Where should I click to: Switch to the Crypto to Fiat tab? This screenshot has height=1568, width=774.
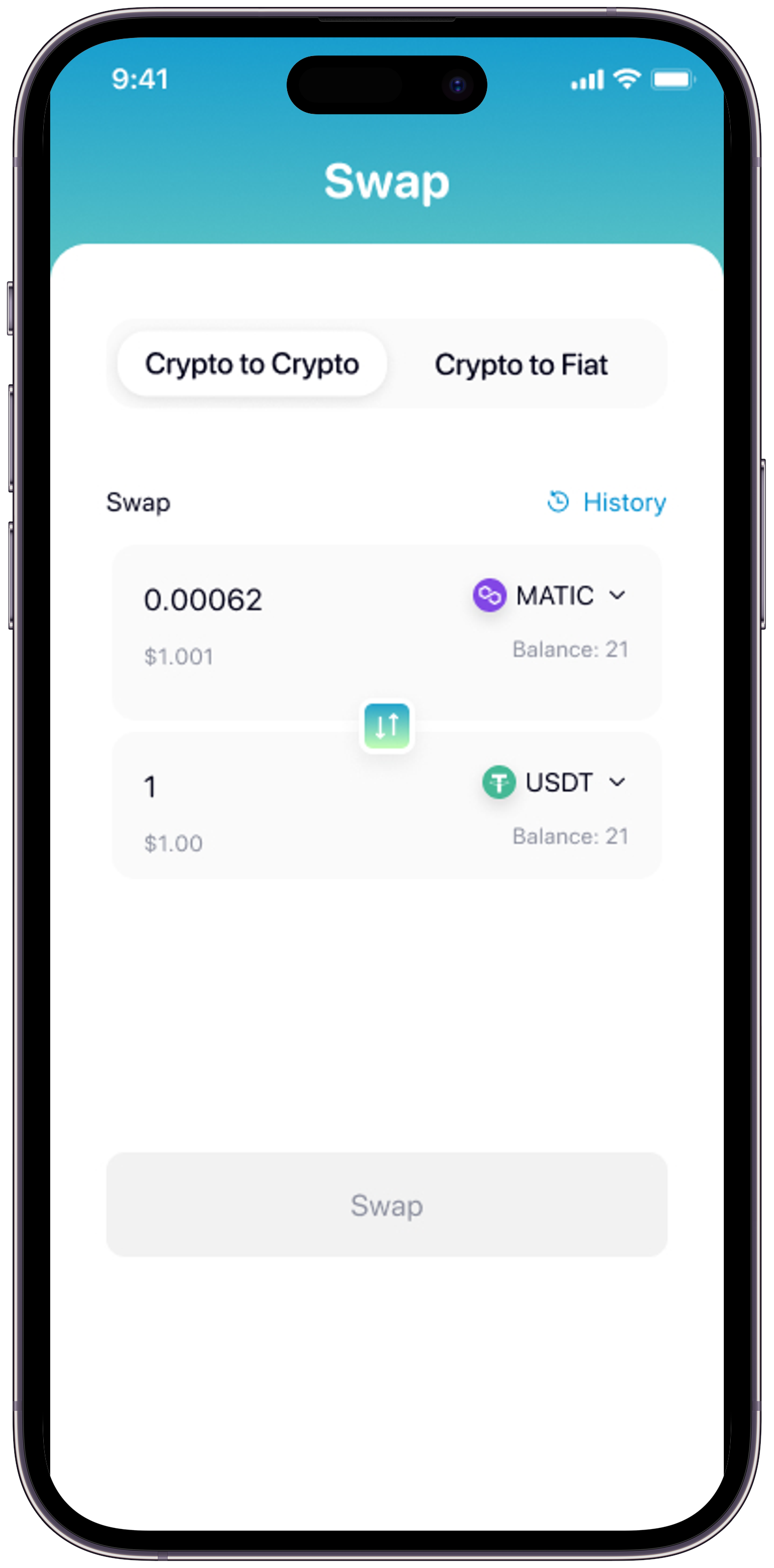click(521, 365)
